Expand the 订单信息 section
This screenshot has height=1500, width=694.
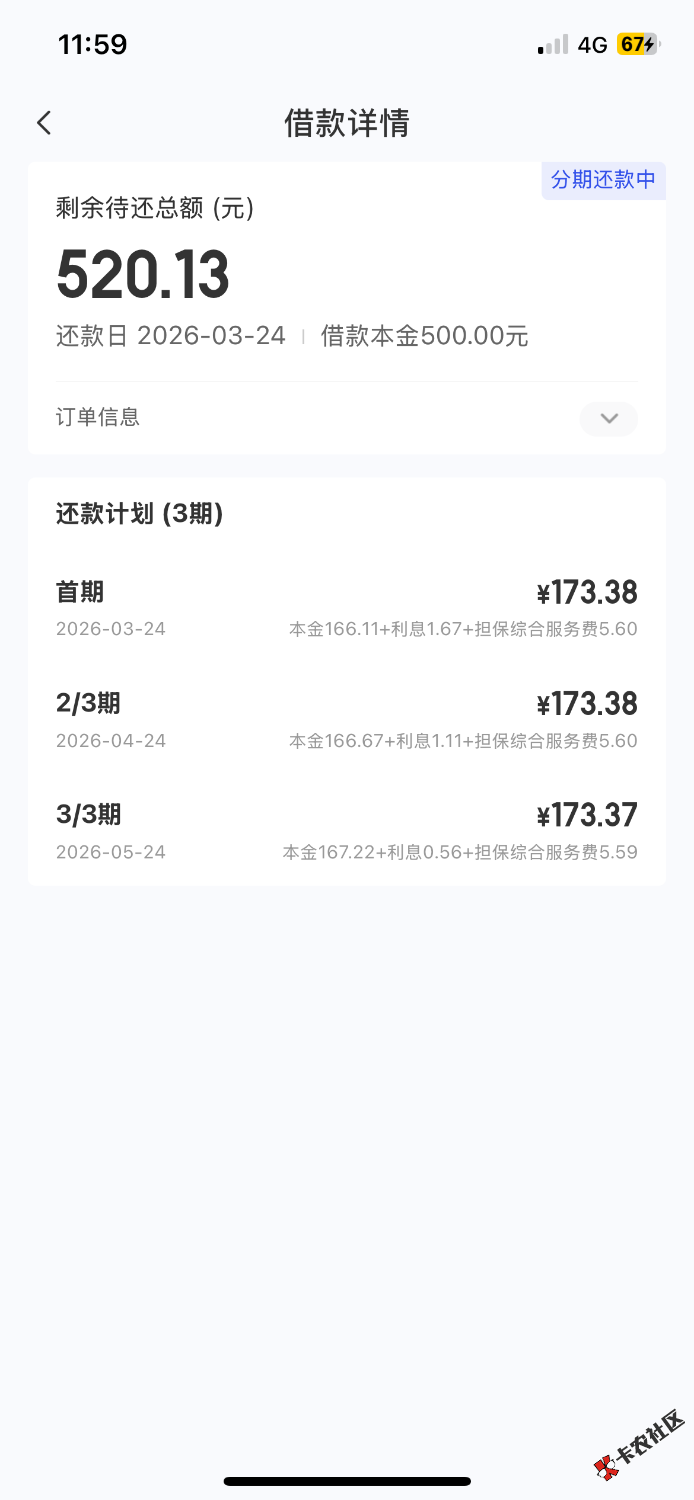coord(608,418)
